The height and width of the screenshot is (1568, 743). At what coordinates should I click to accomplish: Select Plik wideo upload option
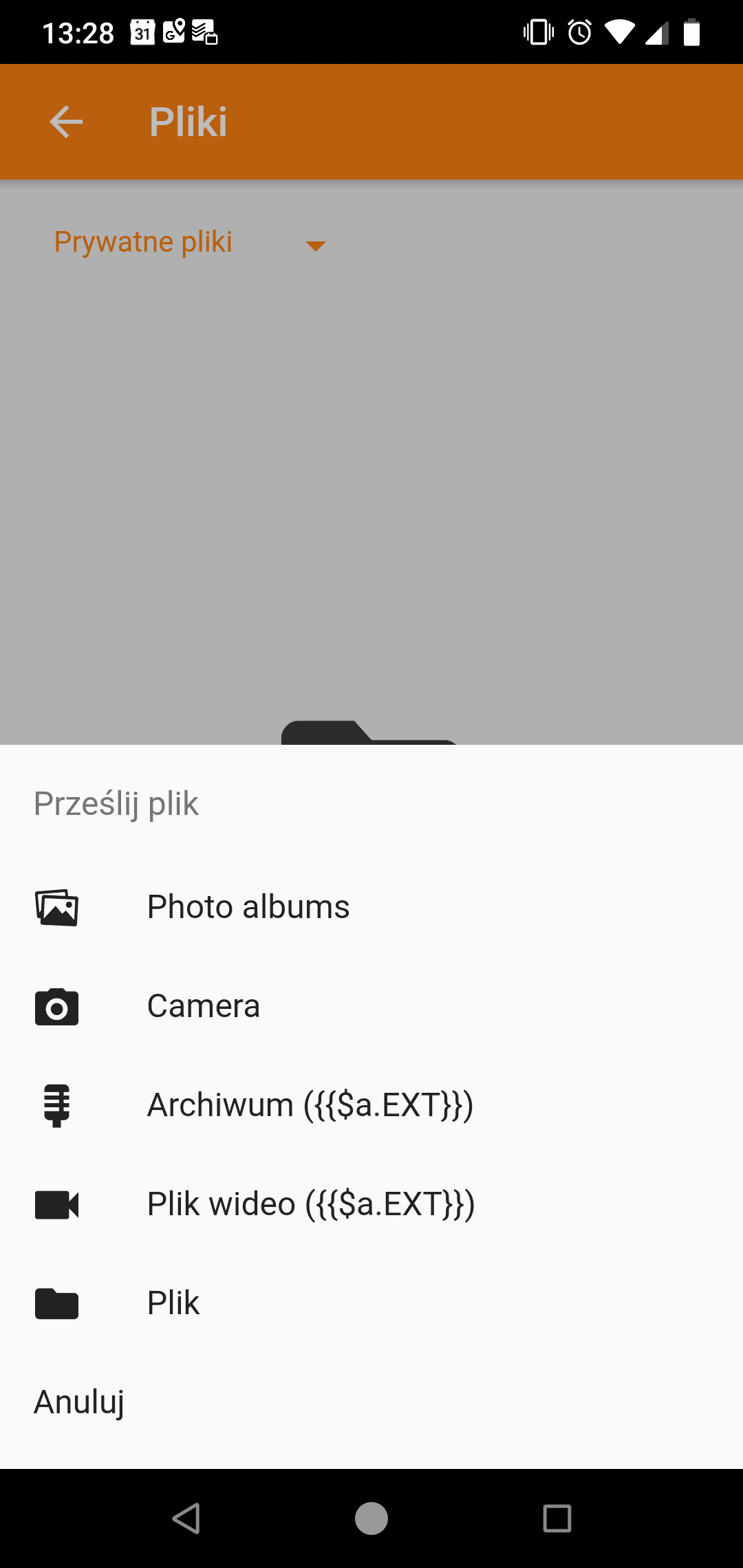point(371,1204)
